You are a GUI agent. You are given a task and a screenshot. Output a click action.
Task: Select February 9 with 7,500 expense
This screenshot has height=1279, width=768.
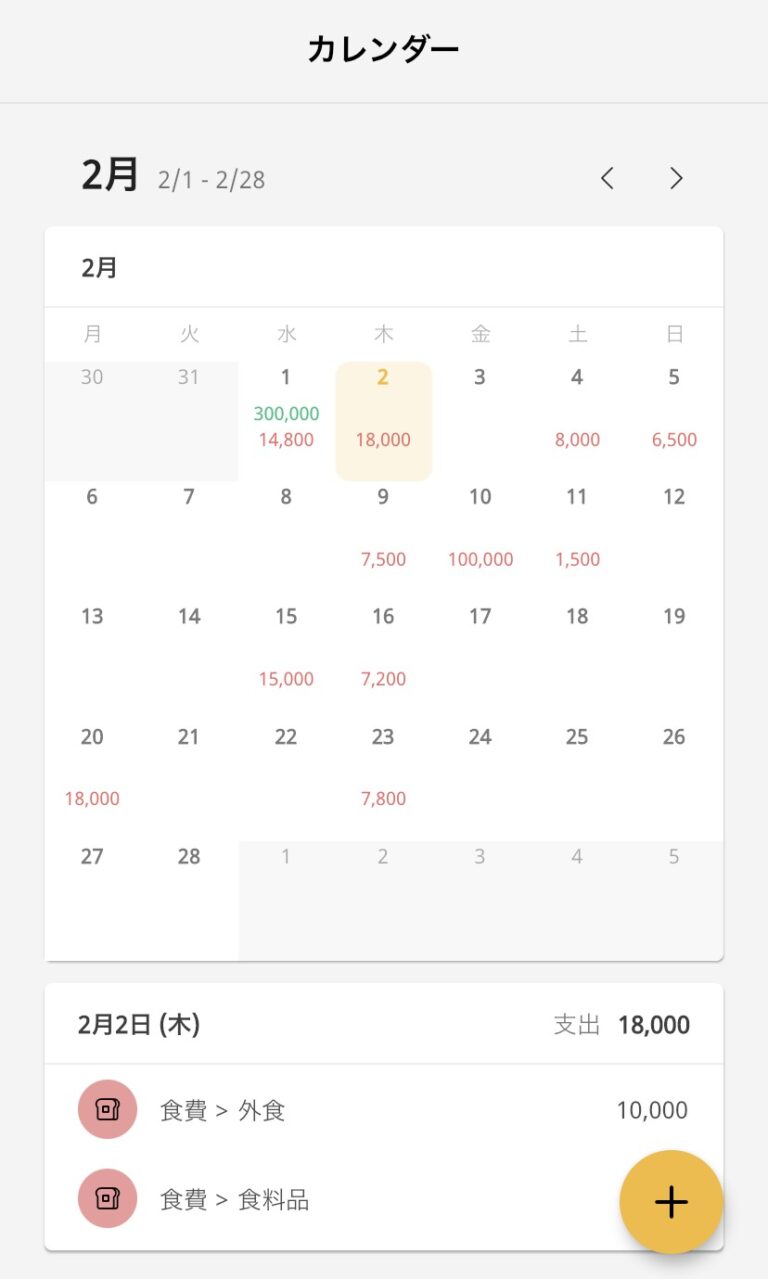tap(383, 540)
